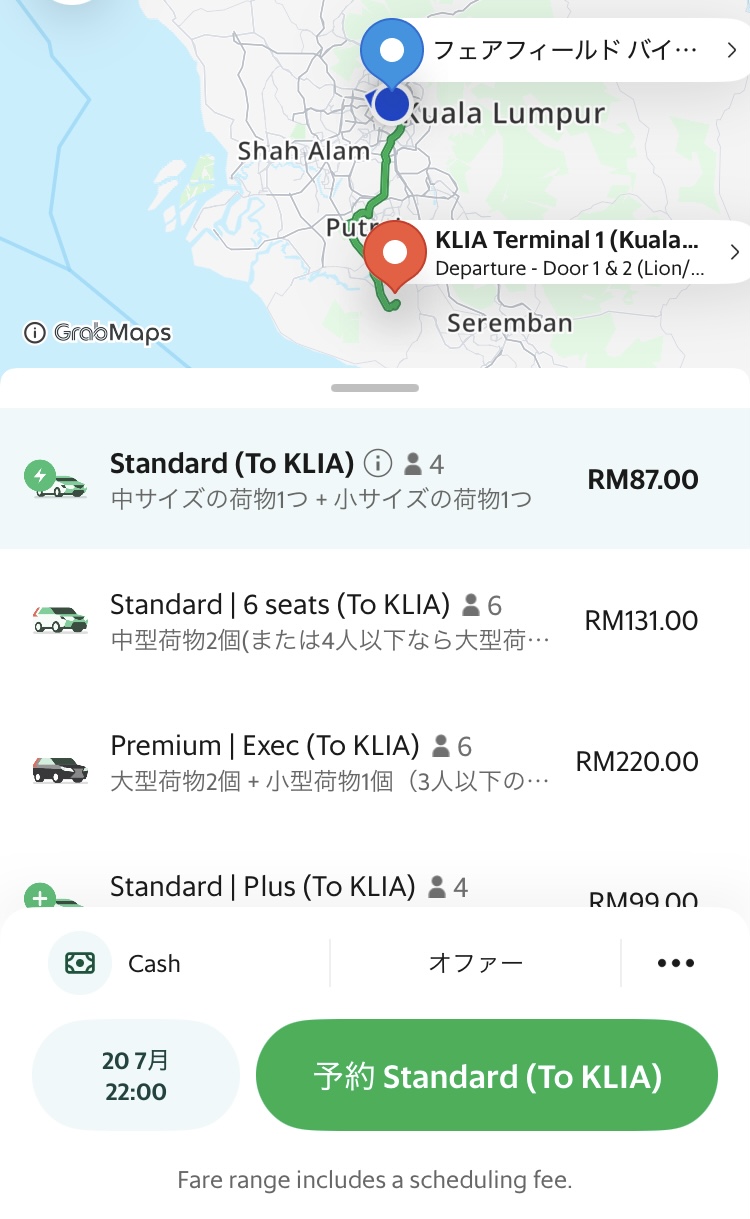The width and height of the screenshot is (750, 1219).
Task: Tap the bottom sheet drag handle
Action: pyautogui.click(x=375, y=388)
